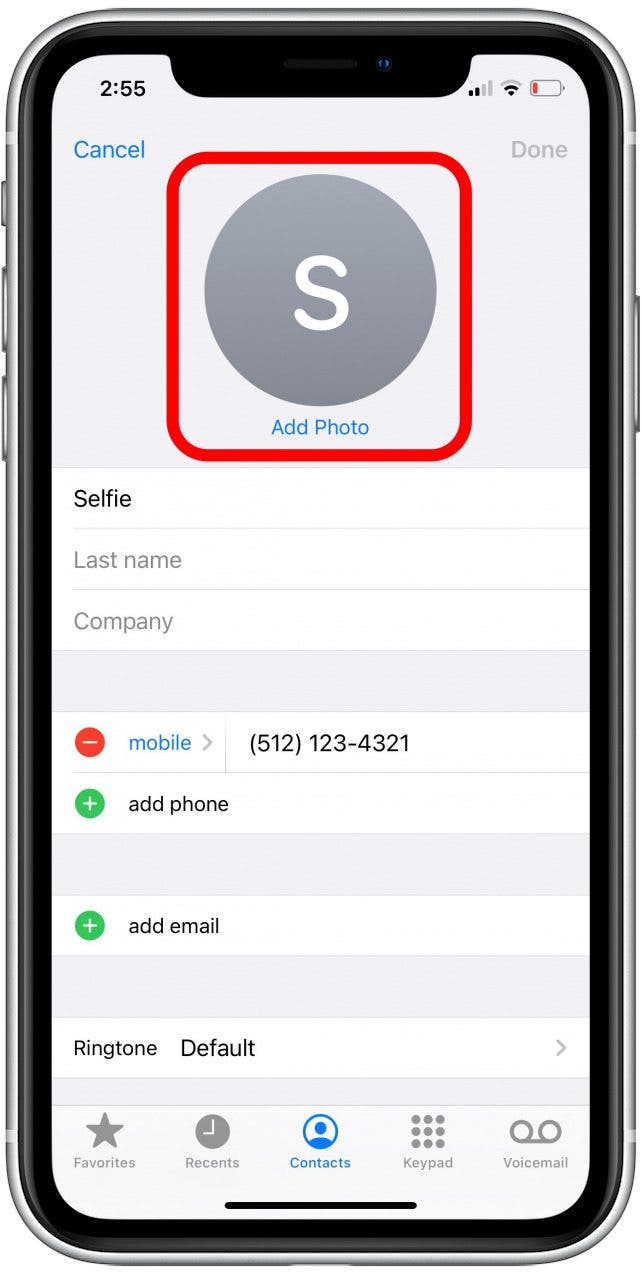The image size is (642, 1274).
Task: Select the Contacts tab
Action: tap(320, 1142)
